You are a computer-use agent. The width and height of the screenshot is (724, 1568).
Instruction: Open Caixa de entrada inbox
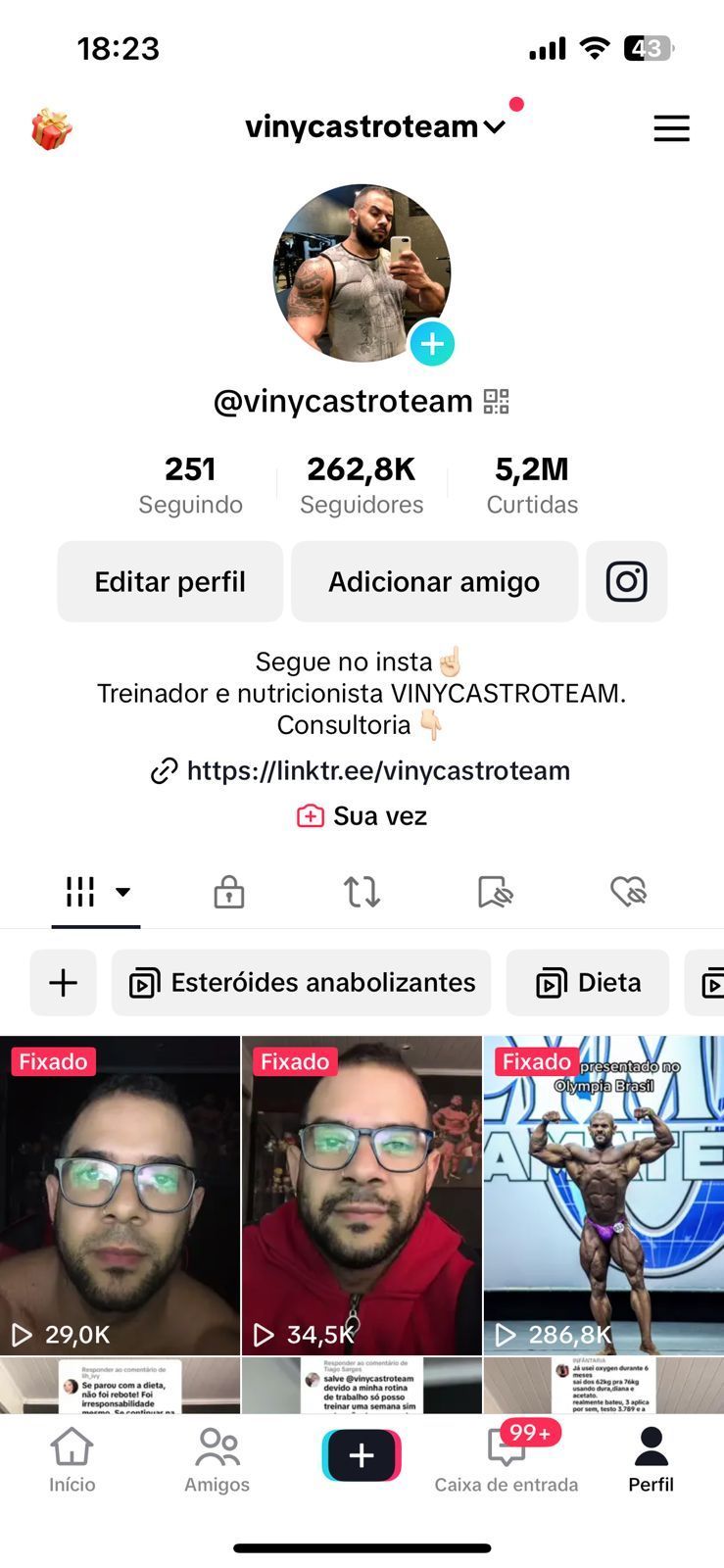[507, 1460]
